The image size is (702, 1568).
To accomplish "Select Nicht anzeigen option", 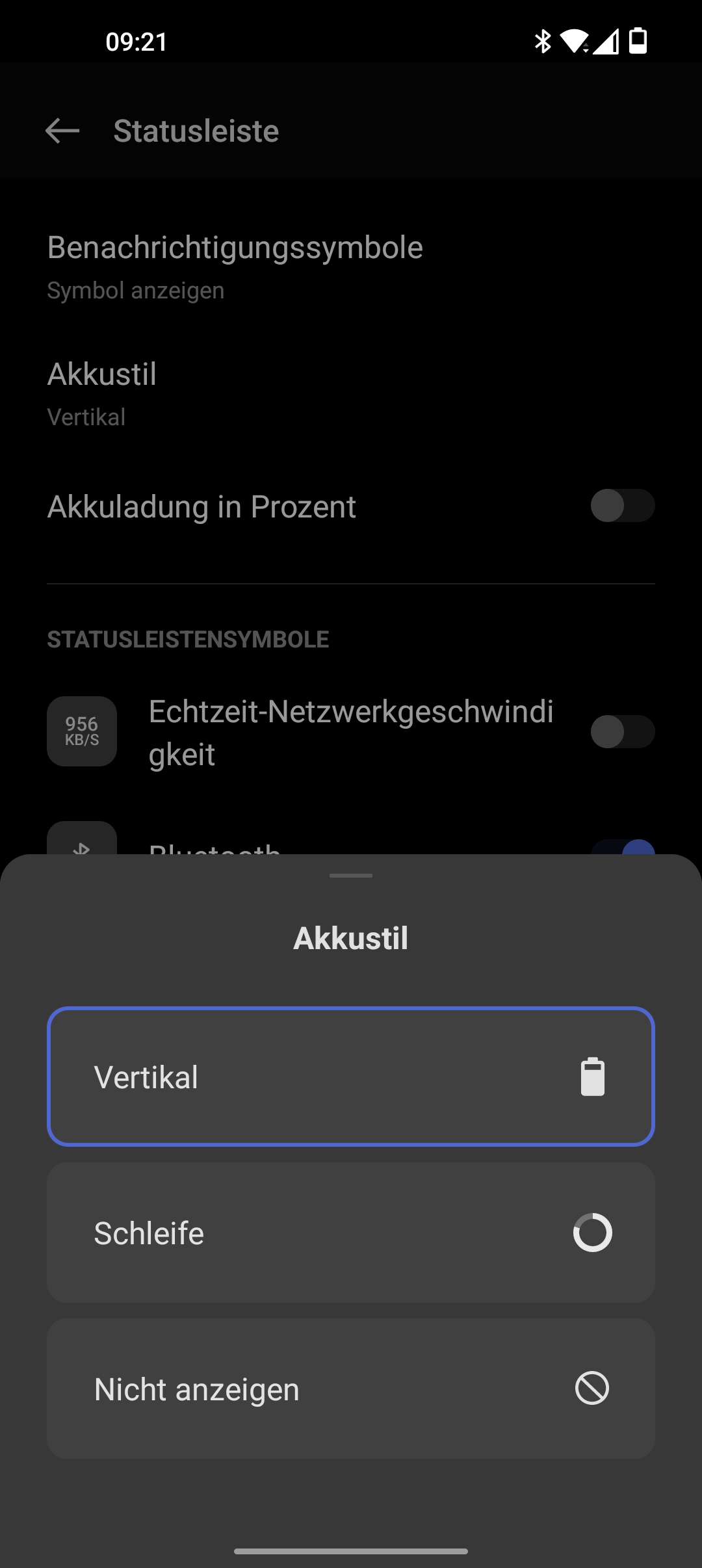I will (351, 1389).
